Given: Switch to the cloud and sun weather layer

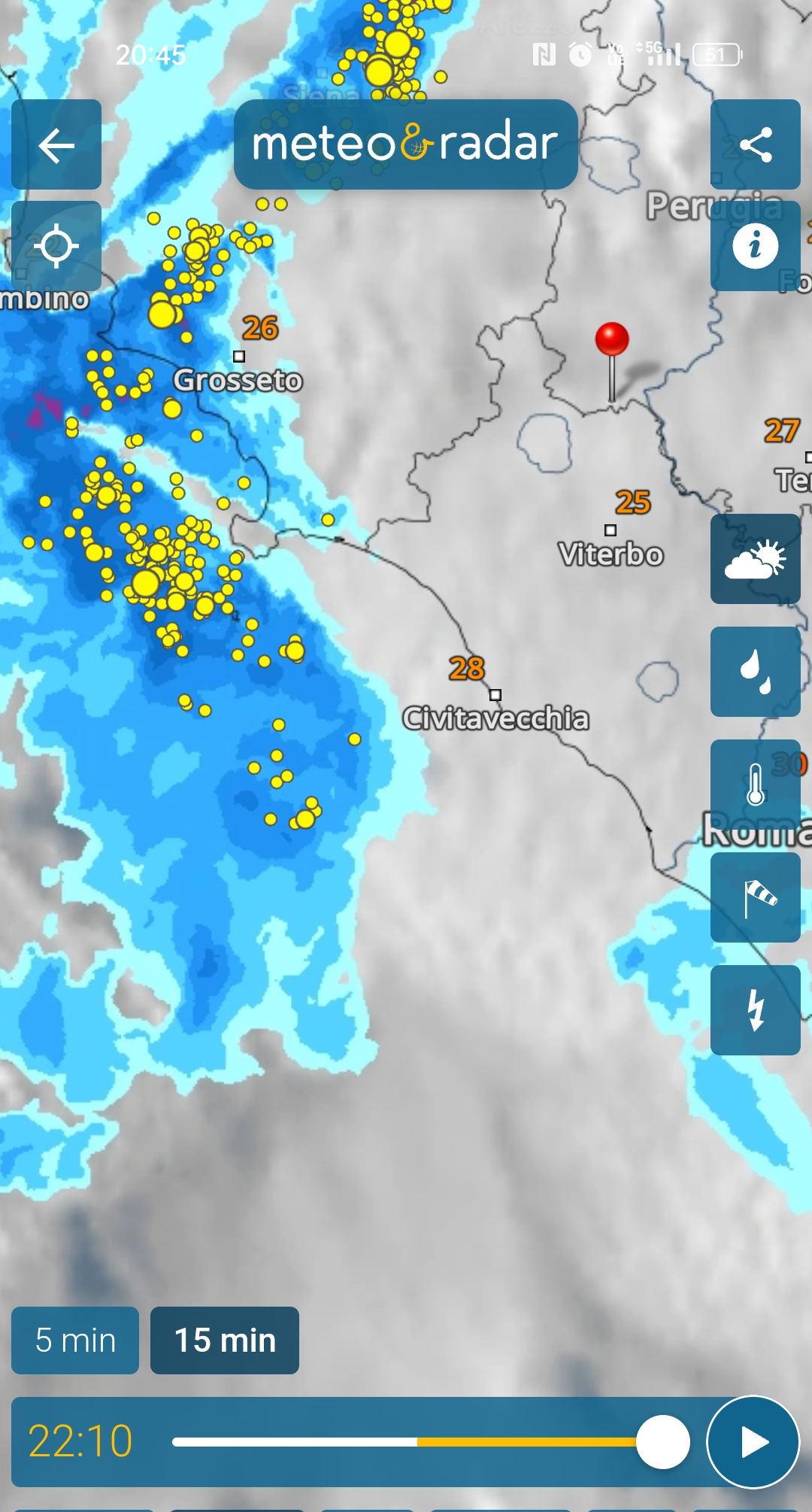Looking at the screenshot, I should click(755, 559).
